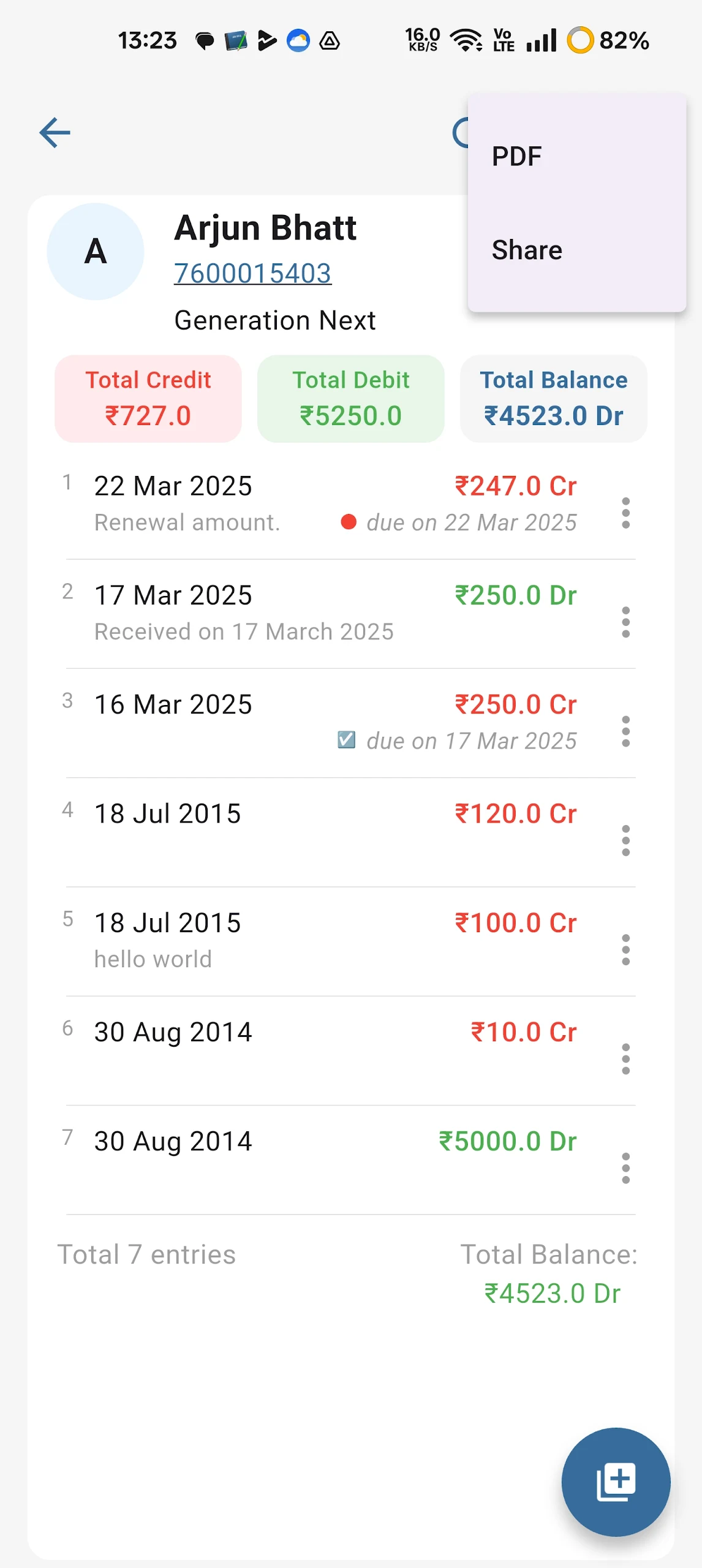Open options for the ₹250.0 Dr entry
The image size is (702, 1568).
(x=625, y=622)
